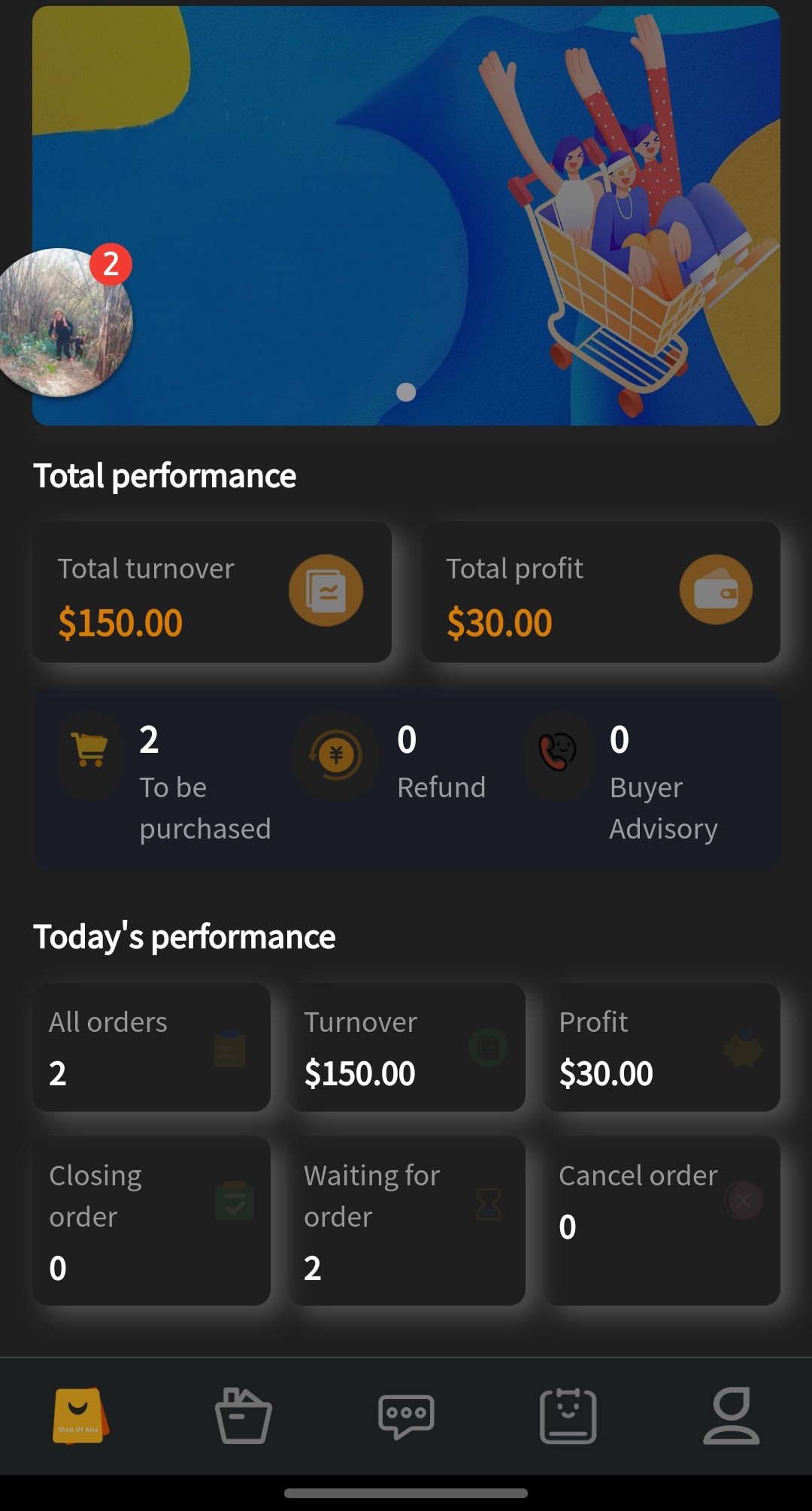
Task: Open the Waiting for order card
Action: point(406,1220)
